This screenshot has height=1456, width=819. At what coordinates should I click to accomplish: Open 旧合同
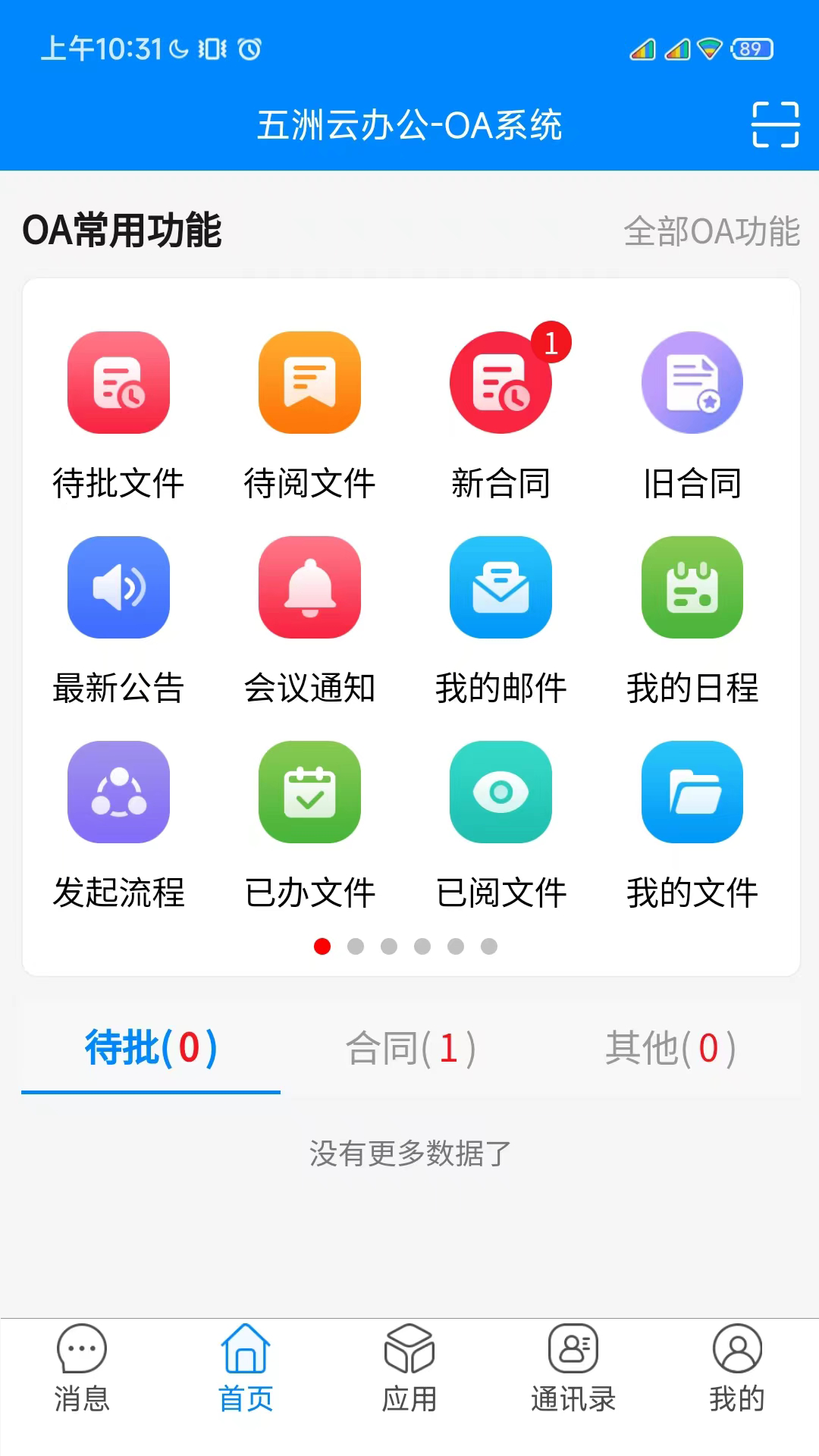coord(692,383)
